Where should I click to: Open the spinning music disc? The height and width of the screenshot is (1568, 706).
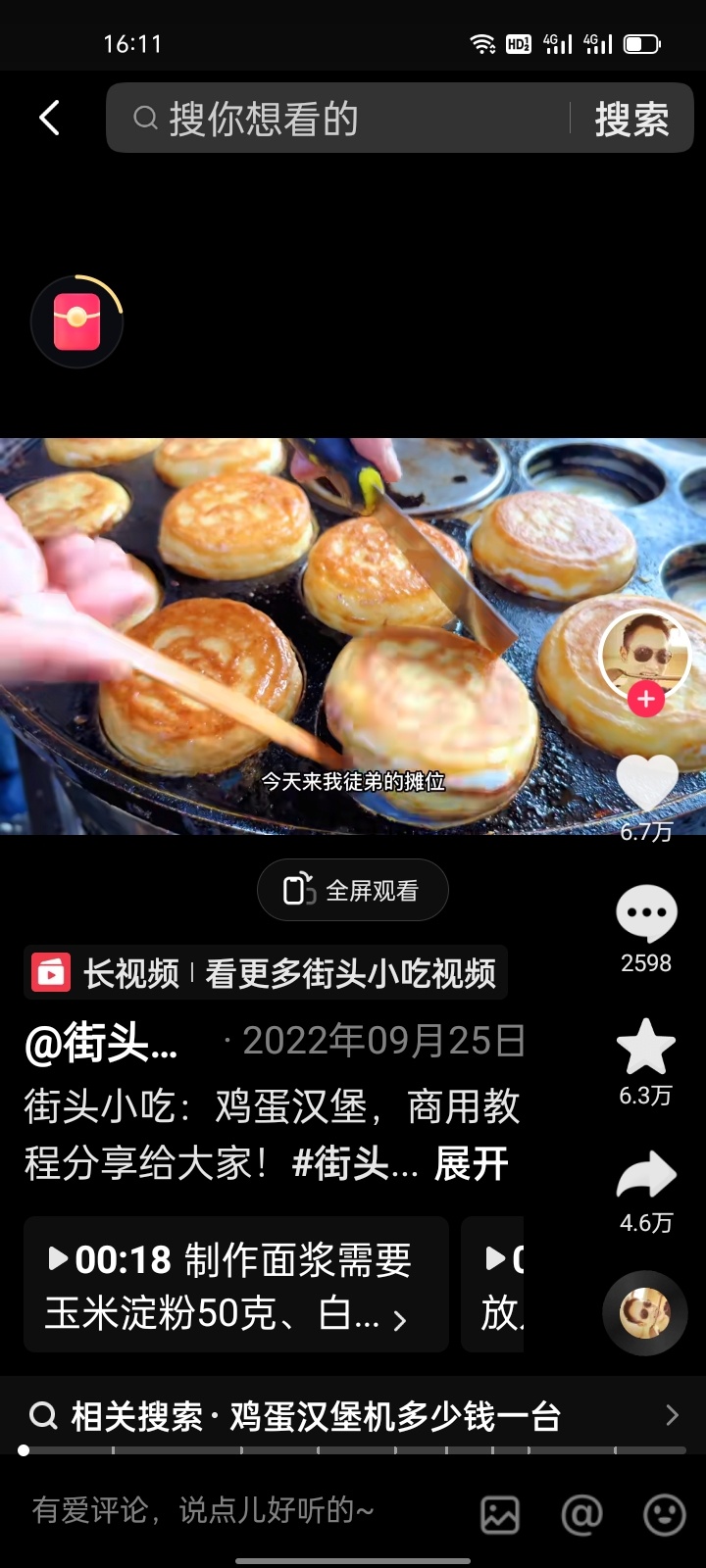coord(645,1313)
